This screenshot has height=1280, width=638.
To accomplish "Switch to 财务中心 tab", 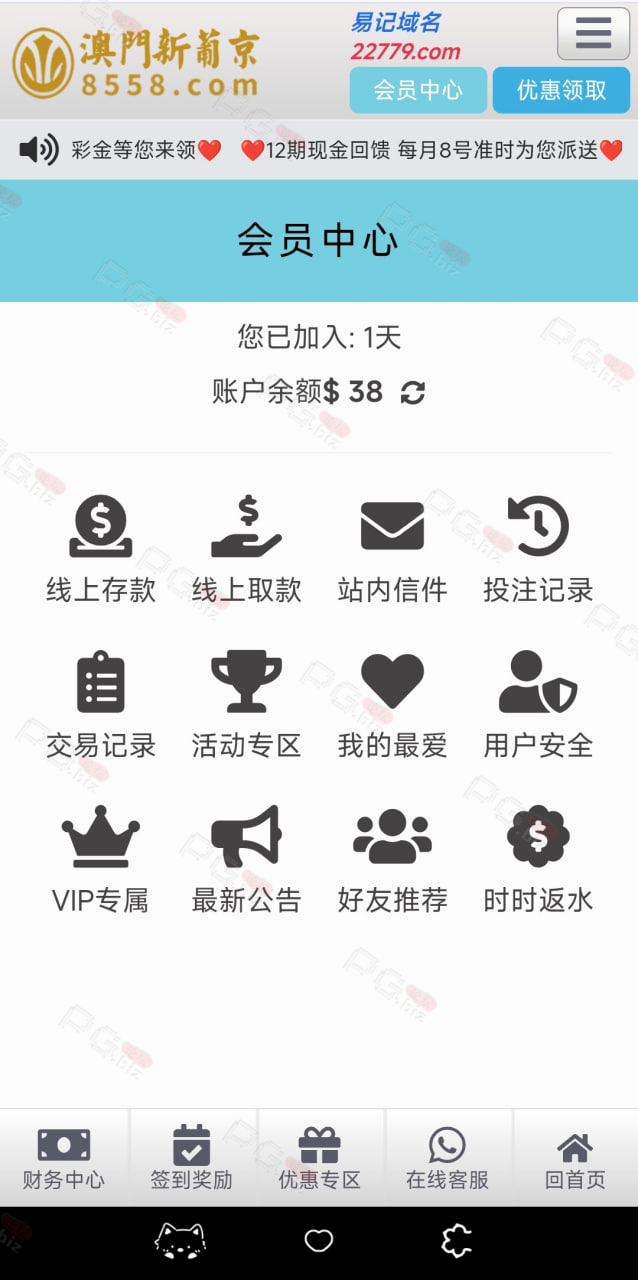I will coord(64,1158).
